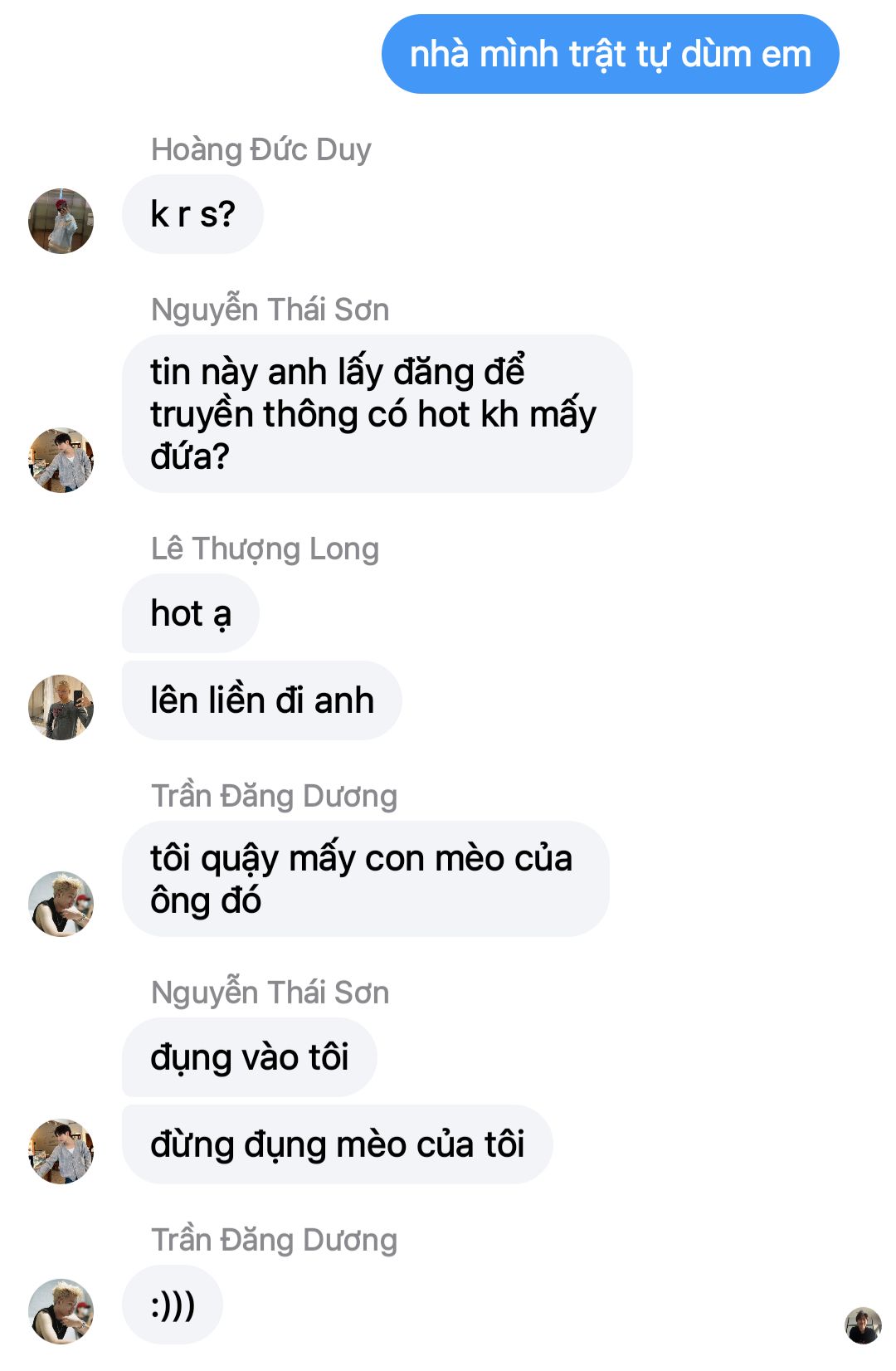The height and width of the screenshot is (1371, 896).
Task: Tap Lê Thượng Long's avatar
Action: pos(61,707)
